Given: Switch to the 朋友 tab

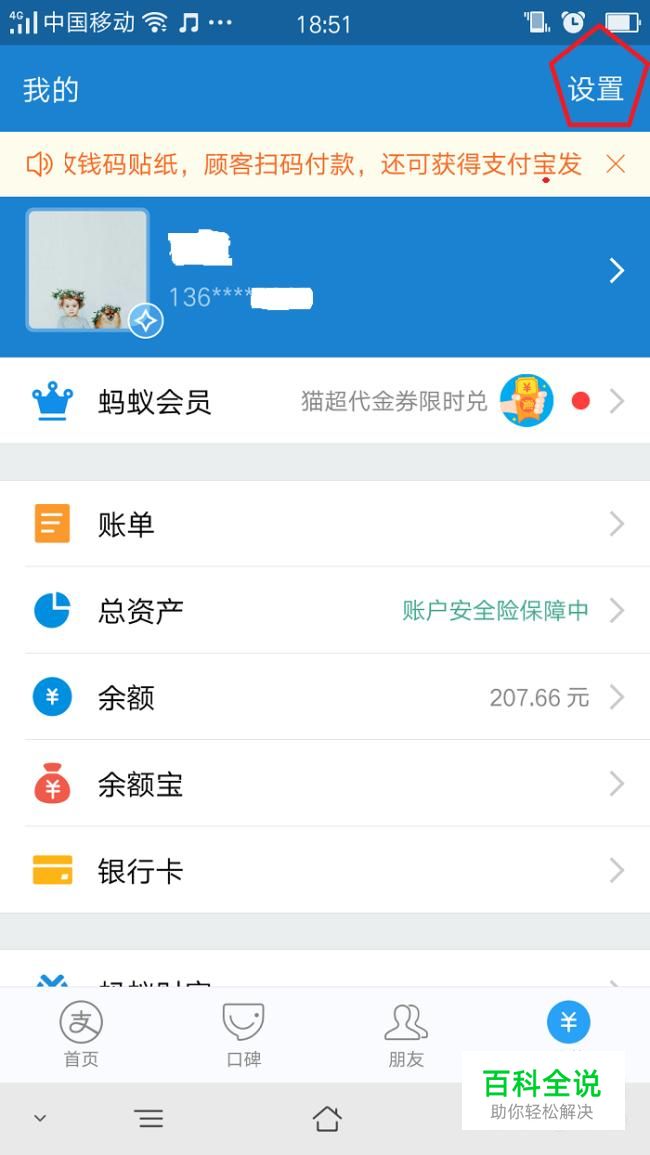Looking at the screenshot, I should click(x=406, y=1034).
